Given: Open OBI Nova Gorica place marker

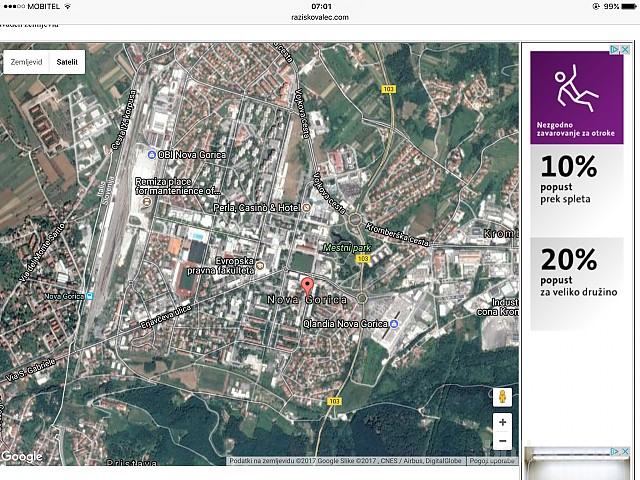Looking at the screenshot, I should (x=152, y=154).
